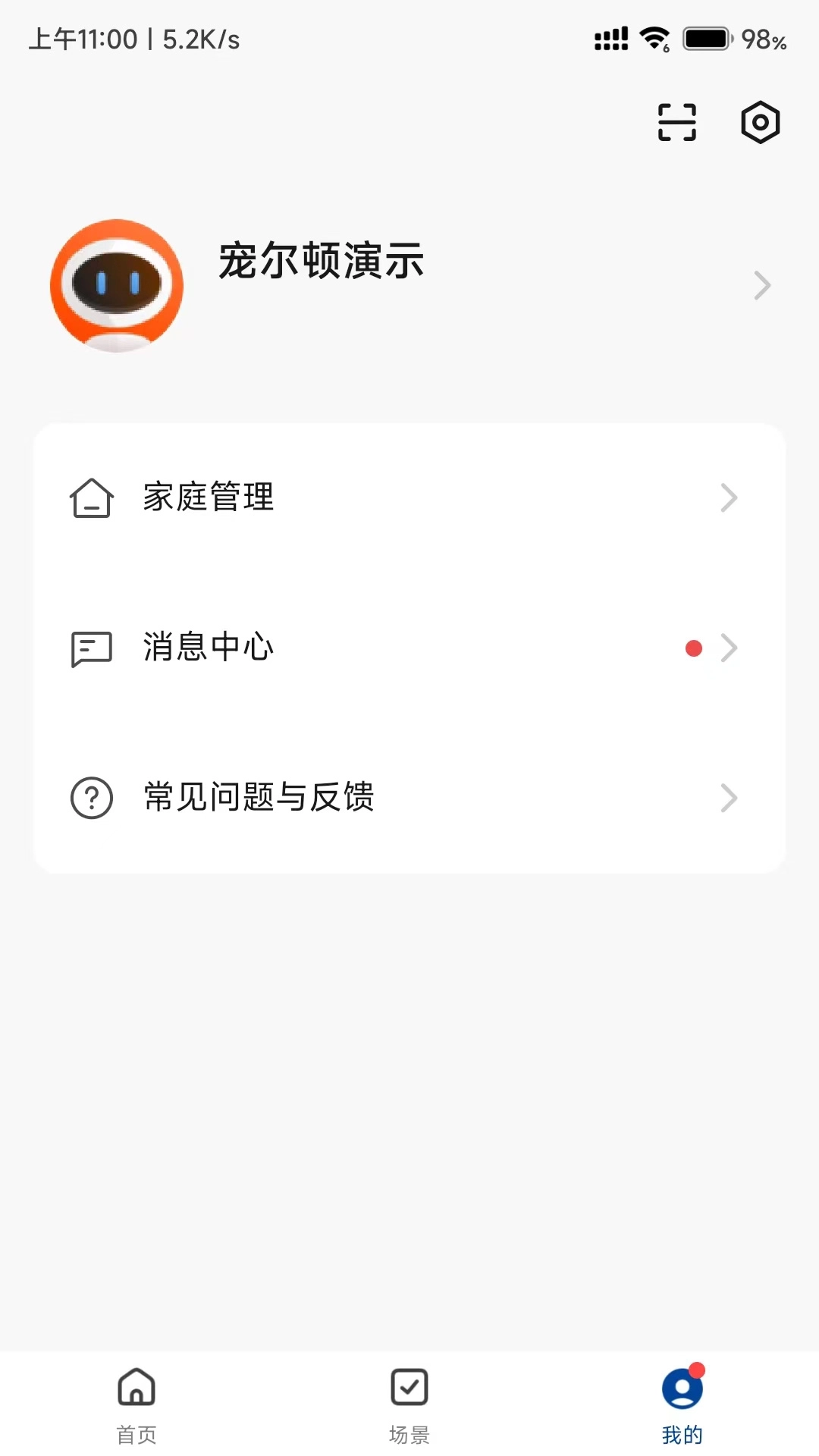Tap the question mark icon beside 常见问题与反馈
Viewport: 819px width, 1456px height.
tap(91, 797)
